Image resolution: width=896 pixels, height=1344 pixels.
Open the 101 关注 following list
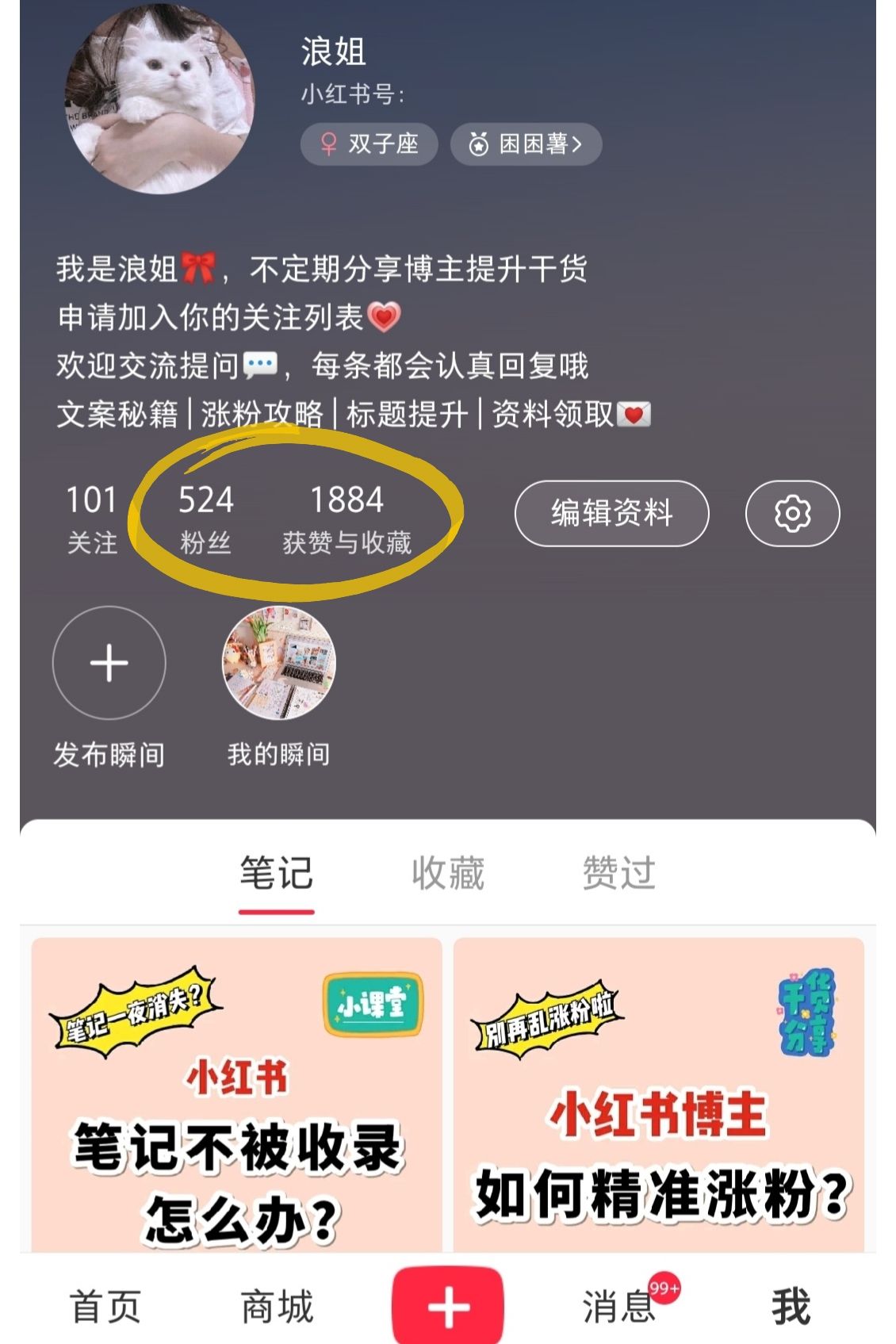tap(91, 515)
